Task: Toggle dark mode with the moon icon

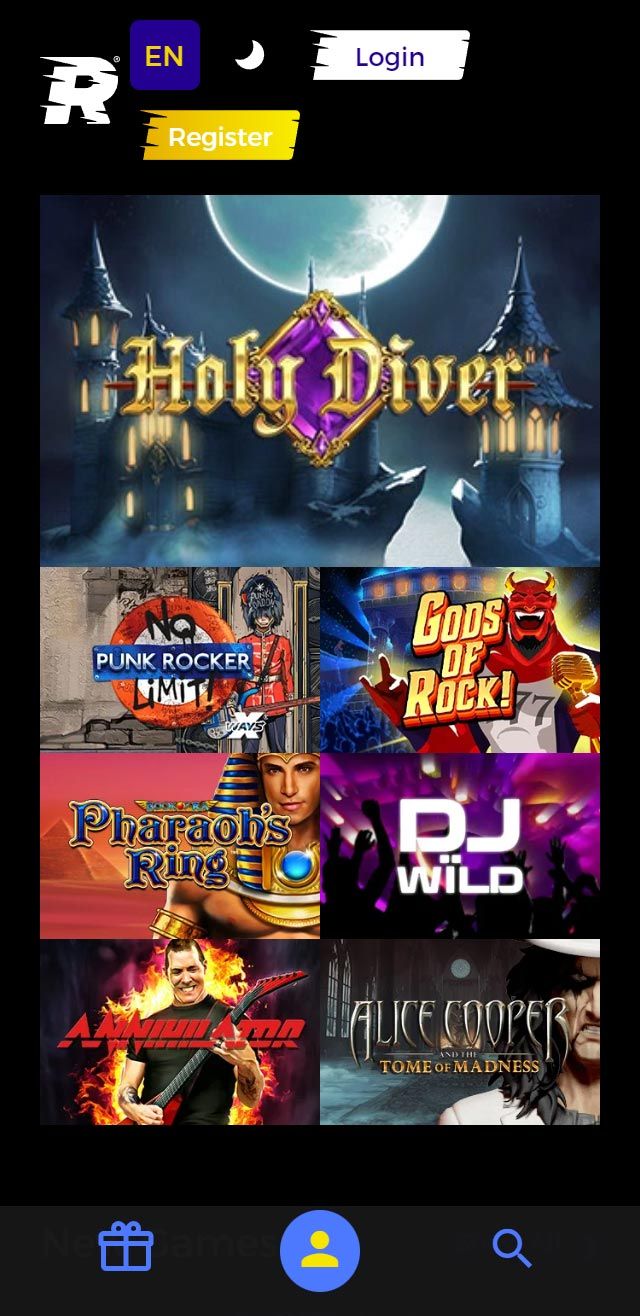Action: point(249,56)
